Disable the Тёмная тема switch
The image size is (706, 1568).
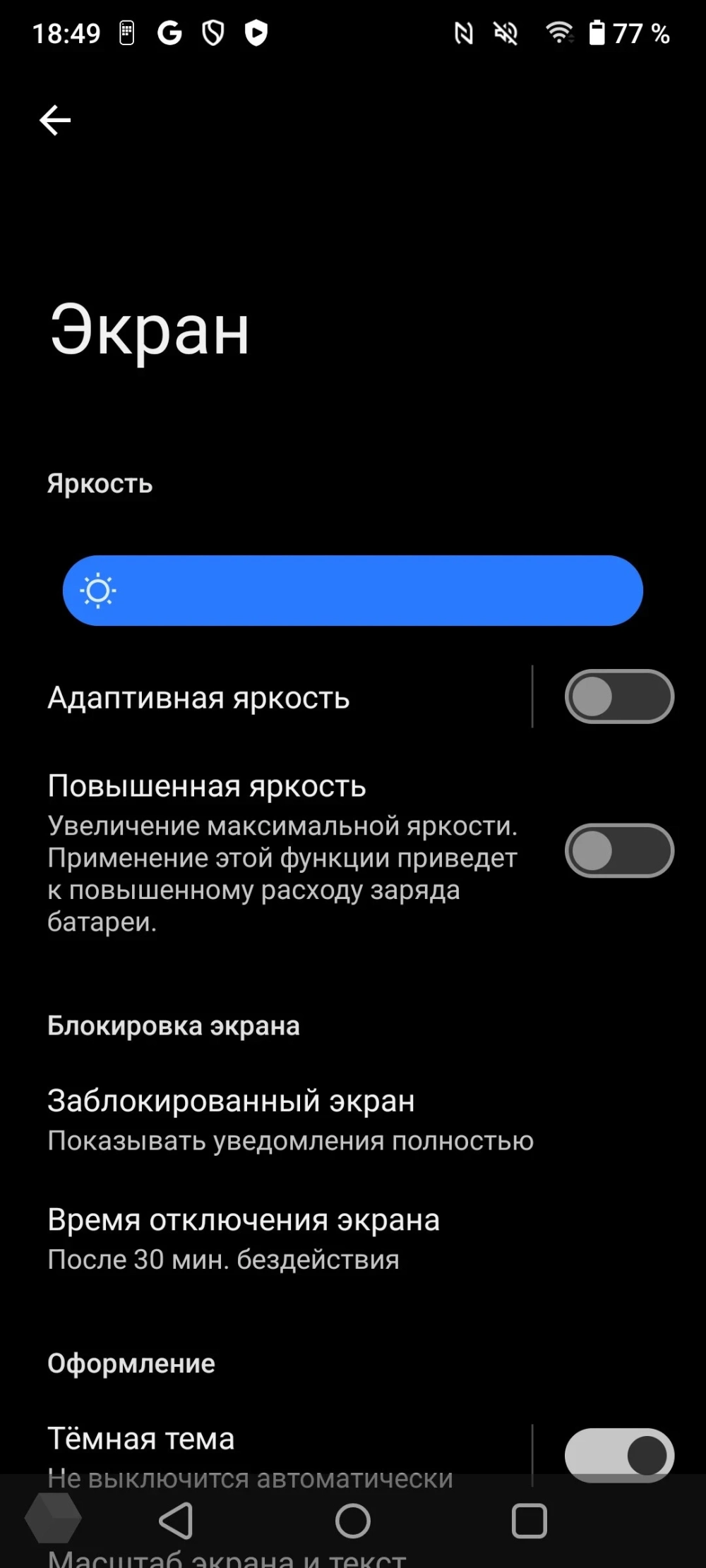[619, 1455]
